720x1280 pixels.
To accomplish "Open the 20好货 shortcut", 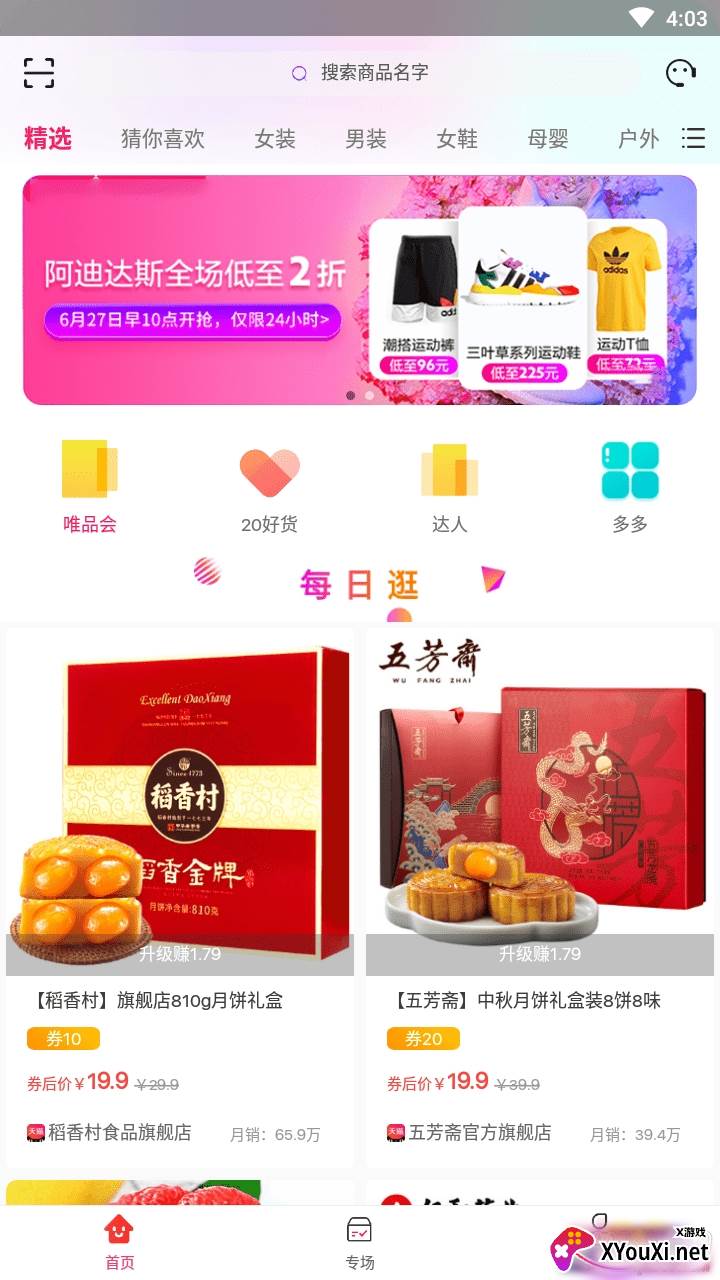I will pos(269,487).
